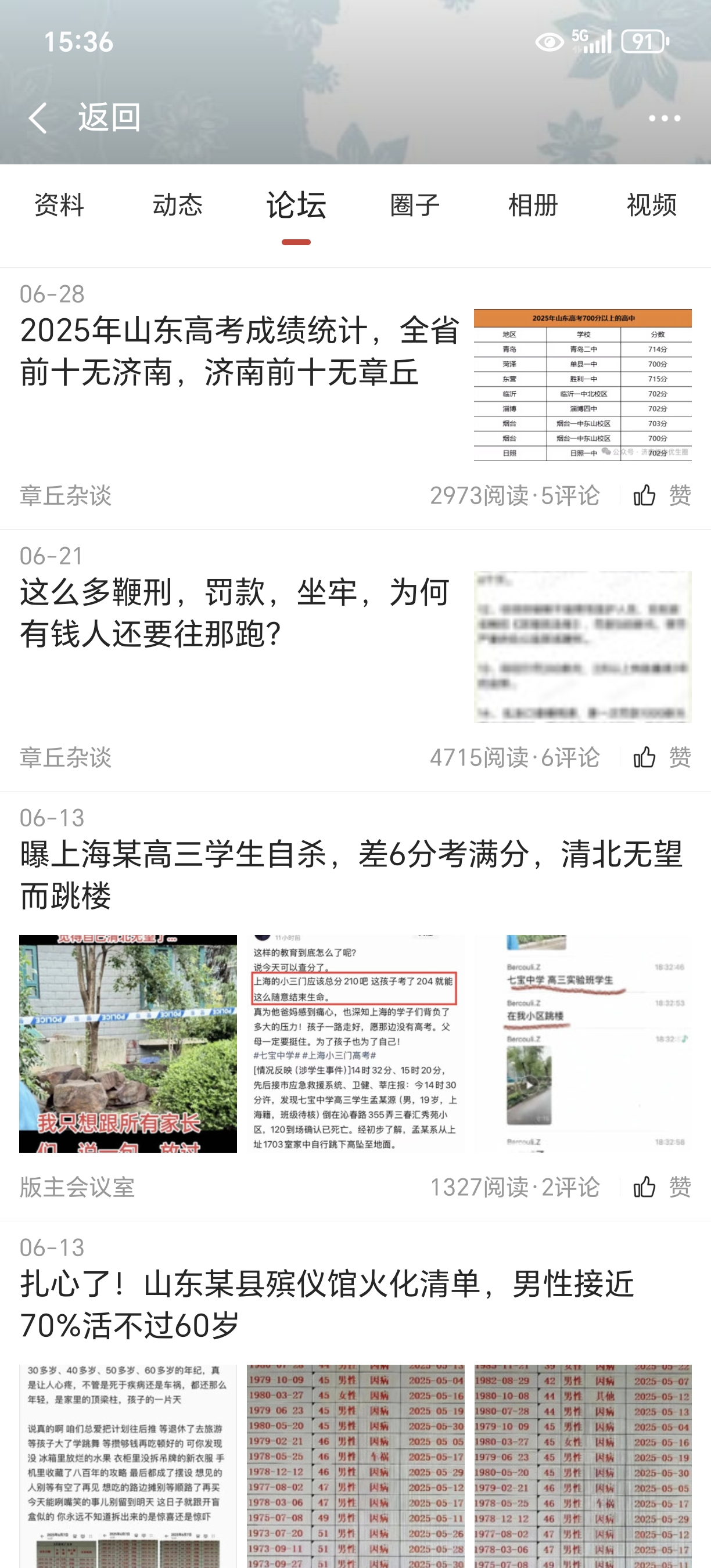711x1568 pixels.
Task: Go back using the 返回 arrow
Action: (x=39, y=117)
